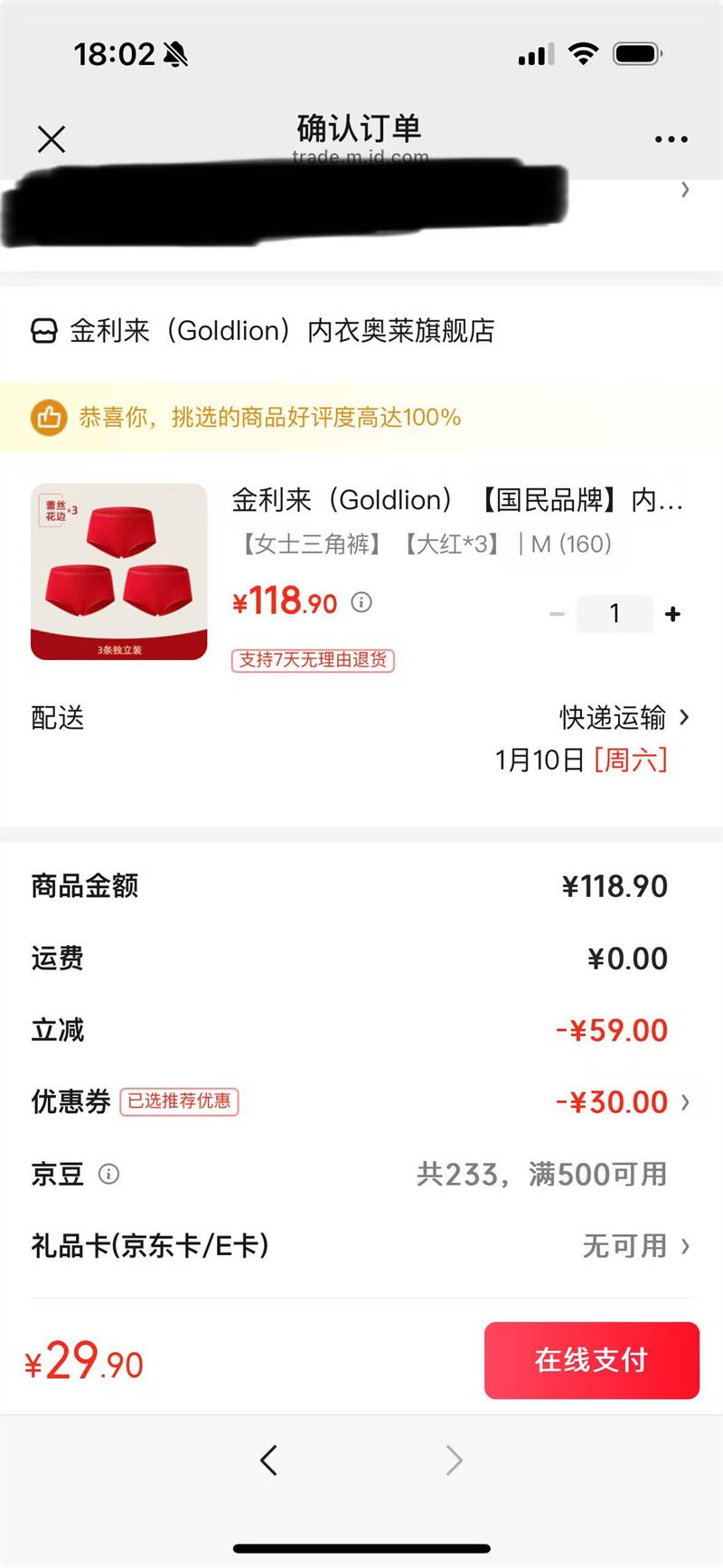Change the 快递运输 delivery option
Image resolution: width=723 pixels, height=1568 pixels.
624,718
